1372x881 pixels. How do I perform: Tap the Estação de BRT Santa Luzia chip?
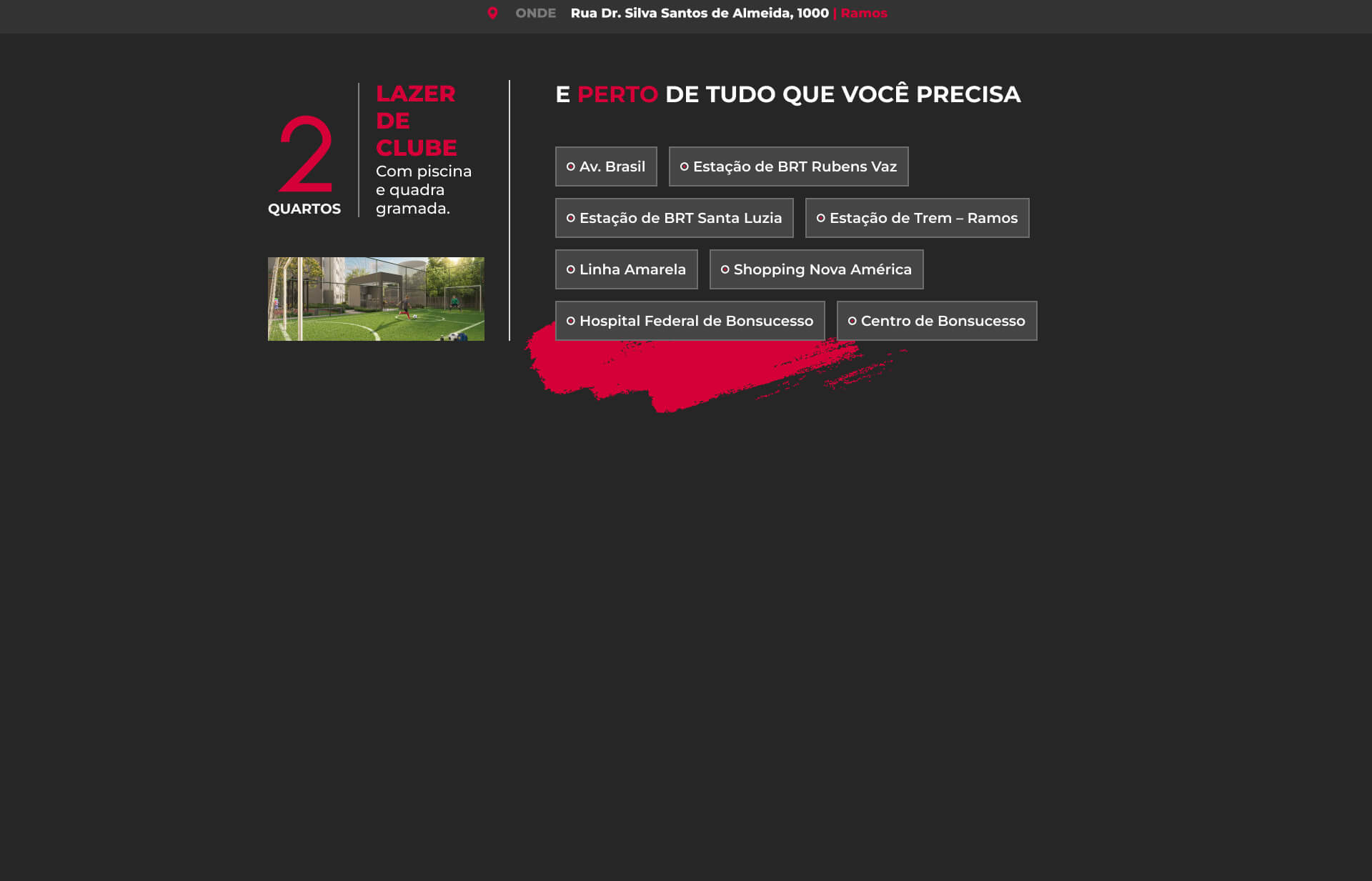tap(674, 218)
